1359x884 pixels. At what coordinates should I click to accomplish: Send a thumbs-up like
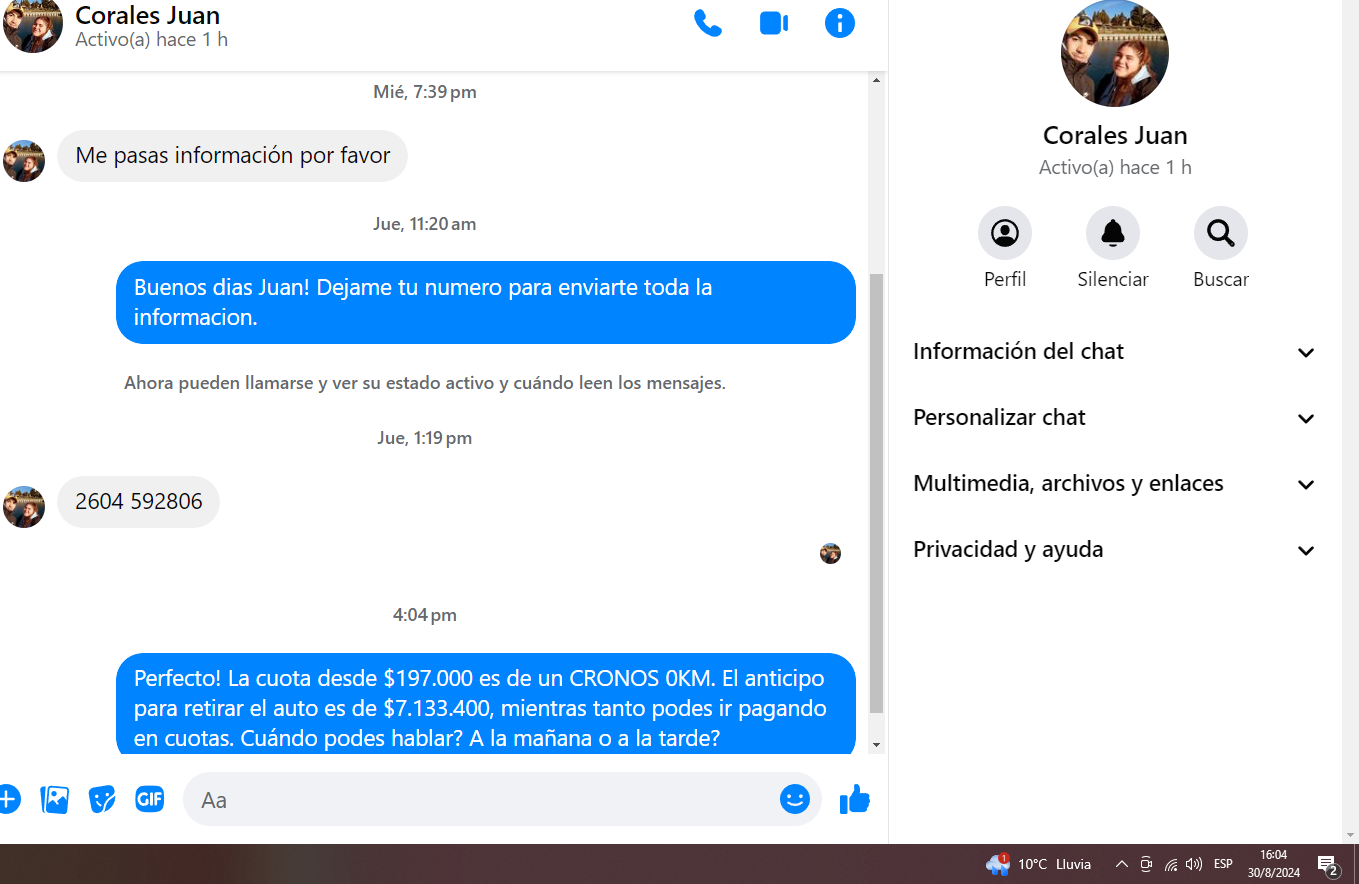tap(855, 799)
